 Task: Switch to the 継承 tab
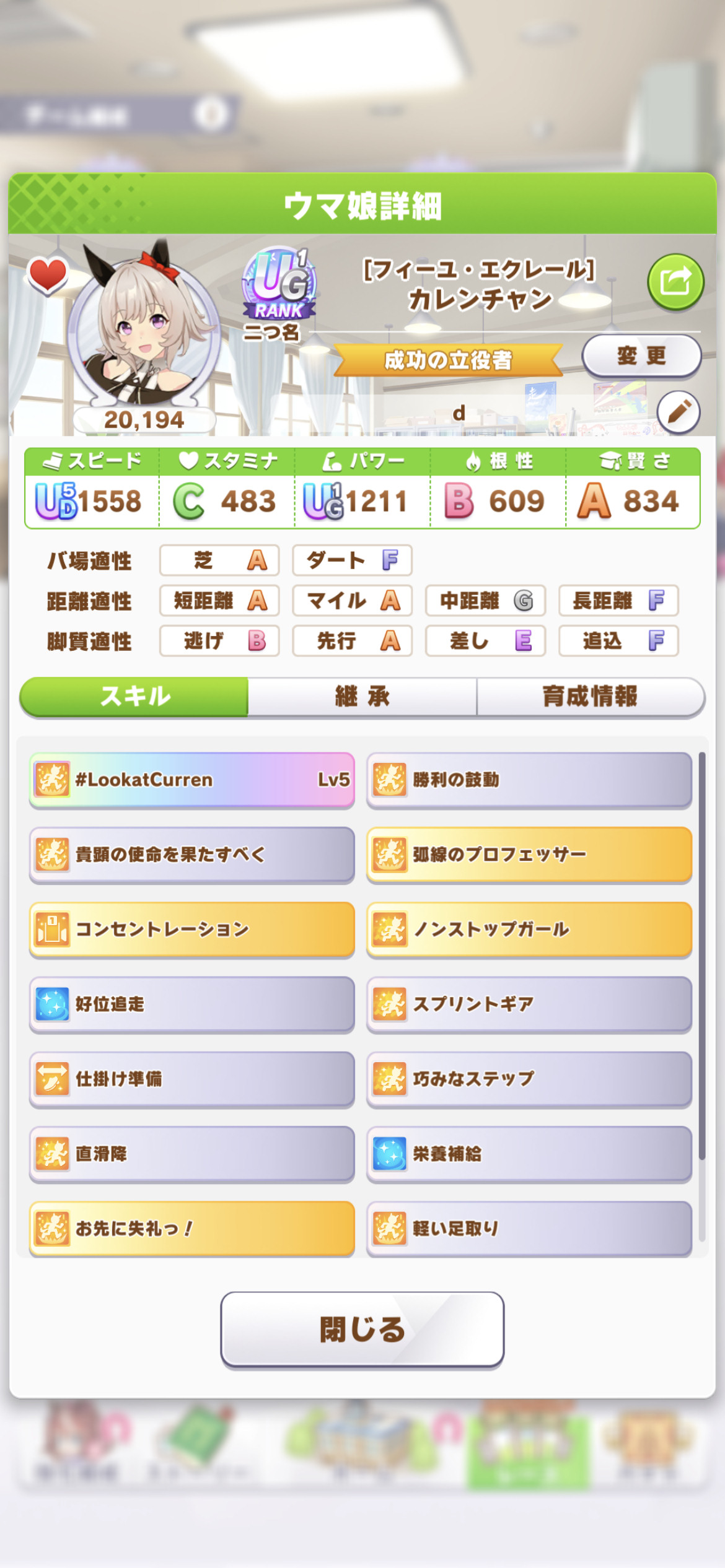[x=362, y=697]
